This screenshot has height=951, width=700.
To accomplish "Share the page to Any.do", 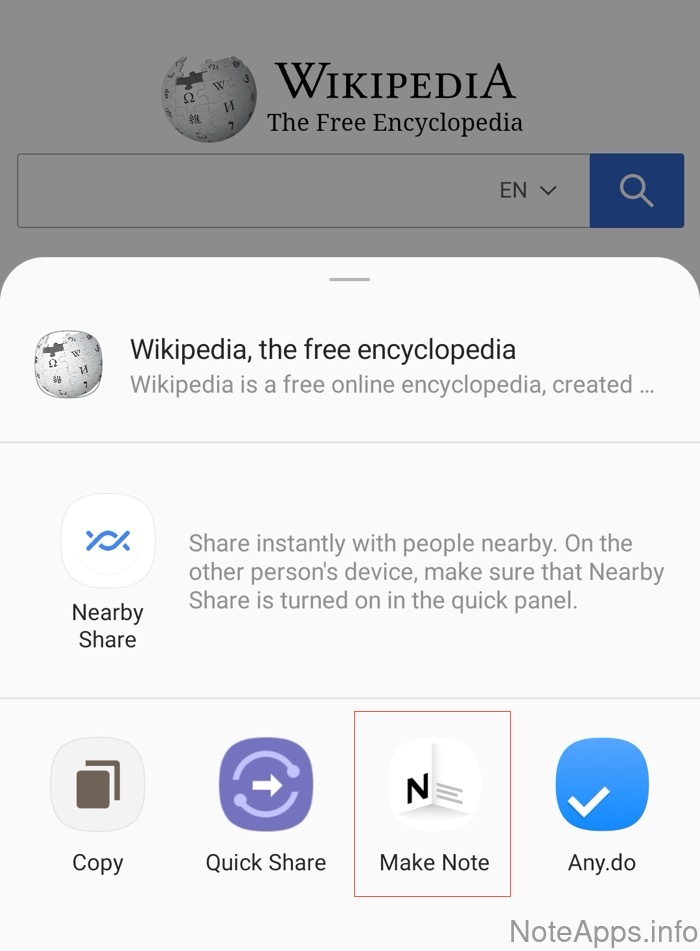I will (602, 786).
